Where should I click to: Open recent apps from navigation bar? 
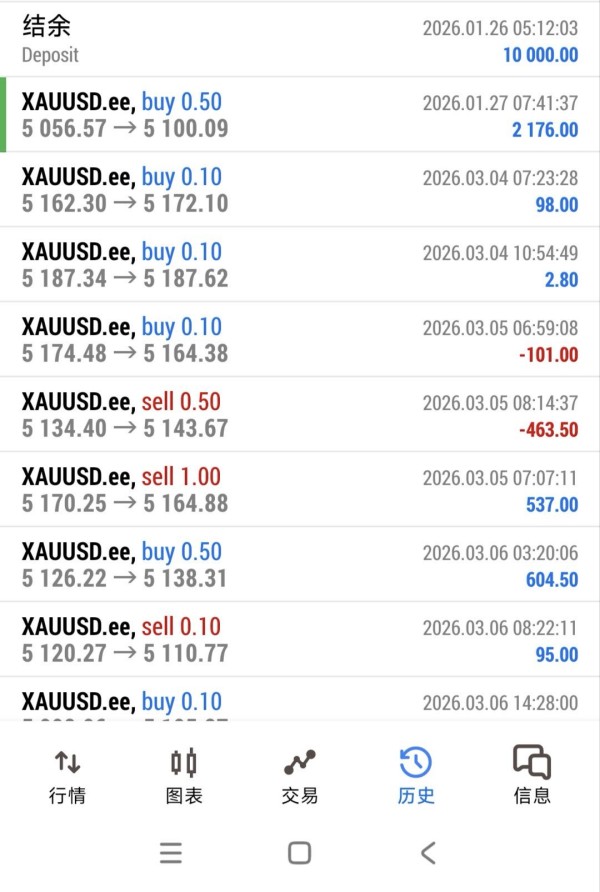[x=171, y=852]
